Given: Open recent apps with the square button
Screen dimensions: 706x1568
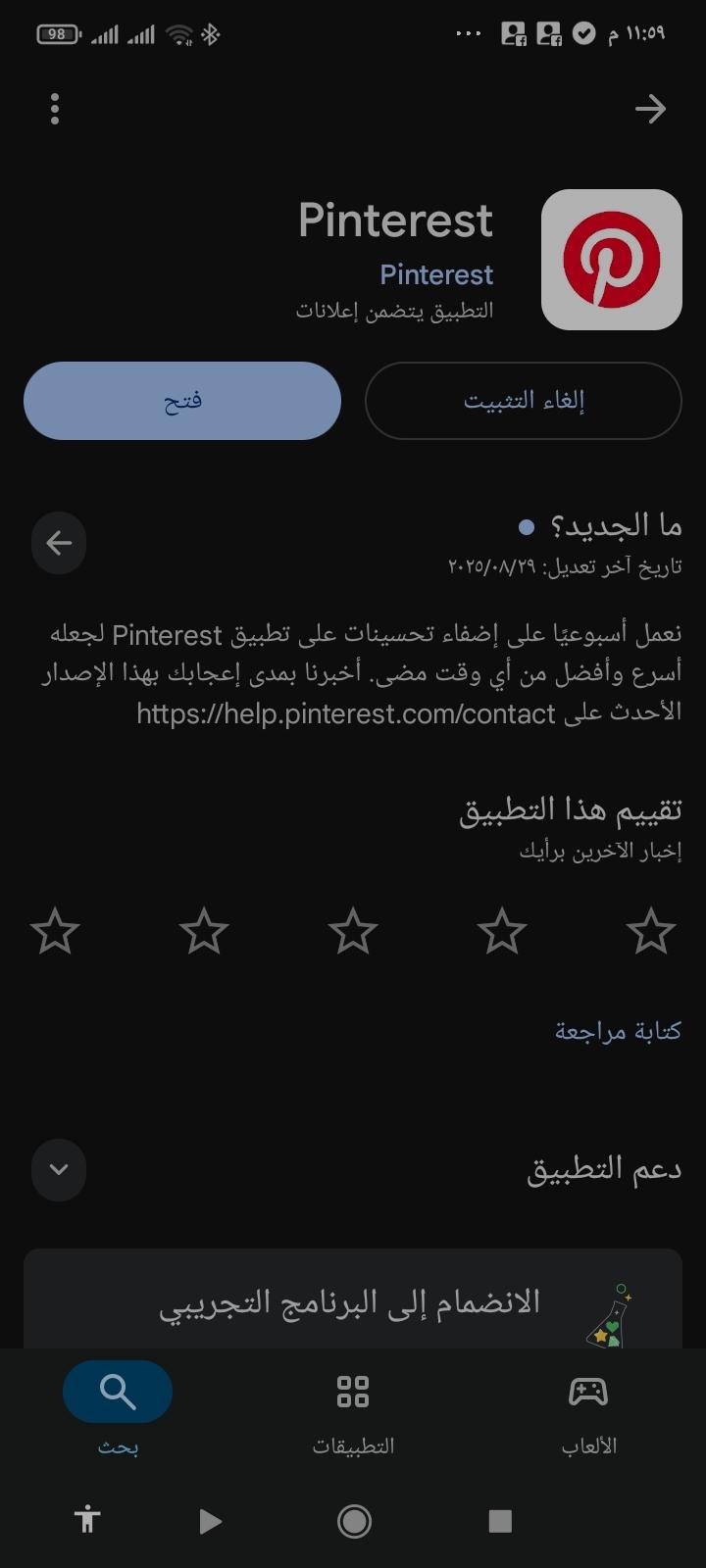Looking at the screenshot, I should [x=500, y=1521].
